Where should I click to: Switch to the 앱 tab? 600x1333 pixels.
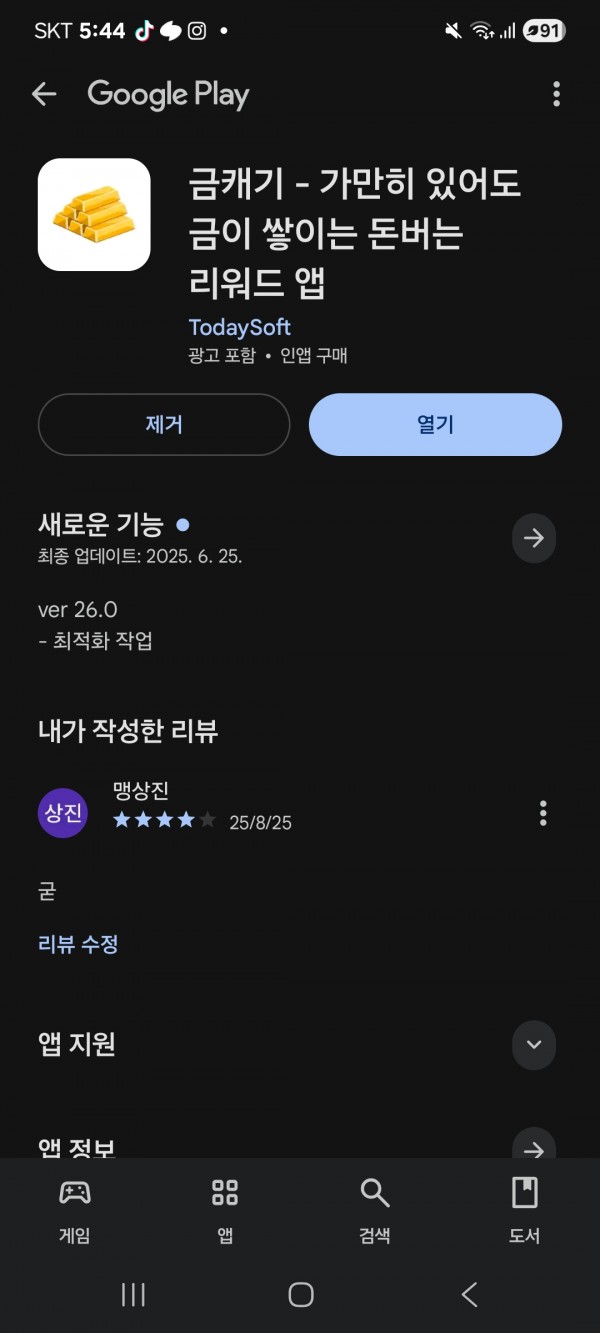tap(225, 1210)
